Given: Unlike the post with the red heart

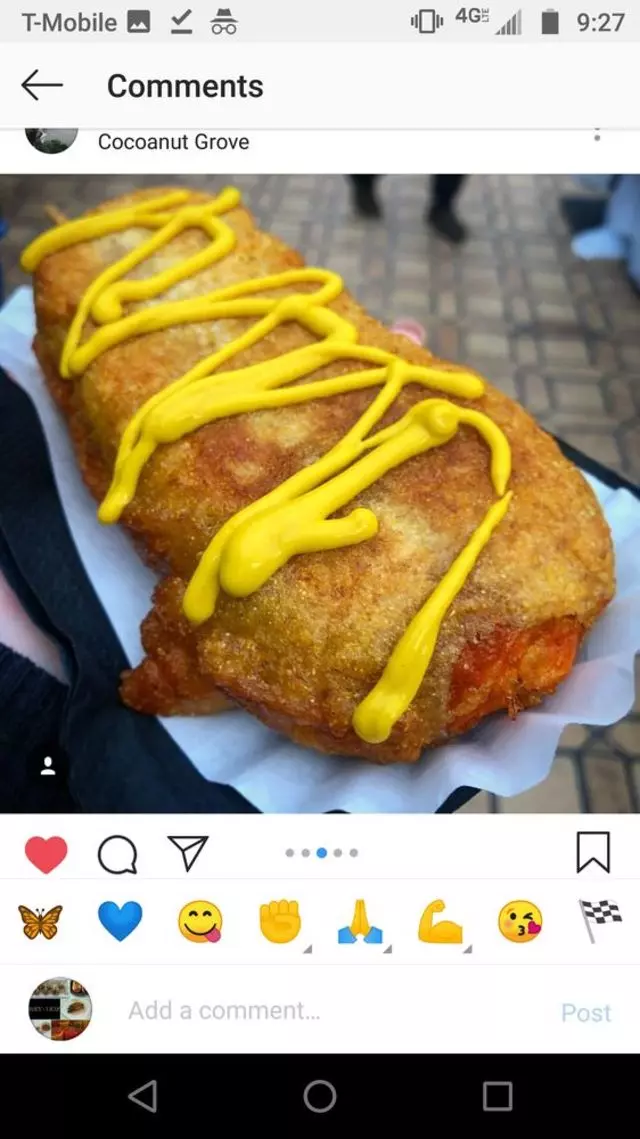Looking at the screenshot, I should 46,854.
